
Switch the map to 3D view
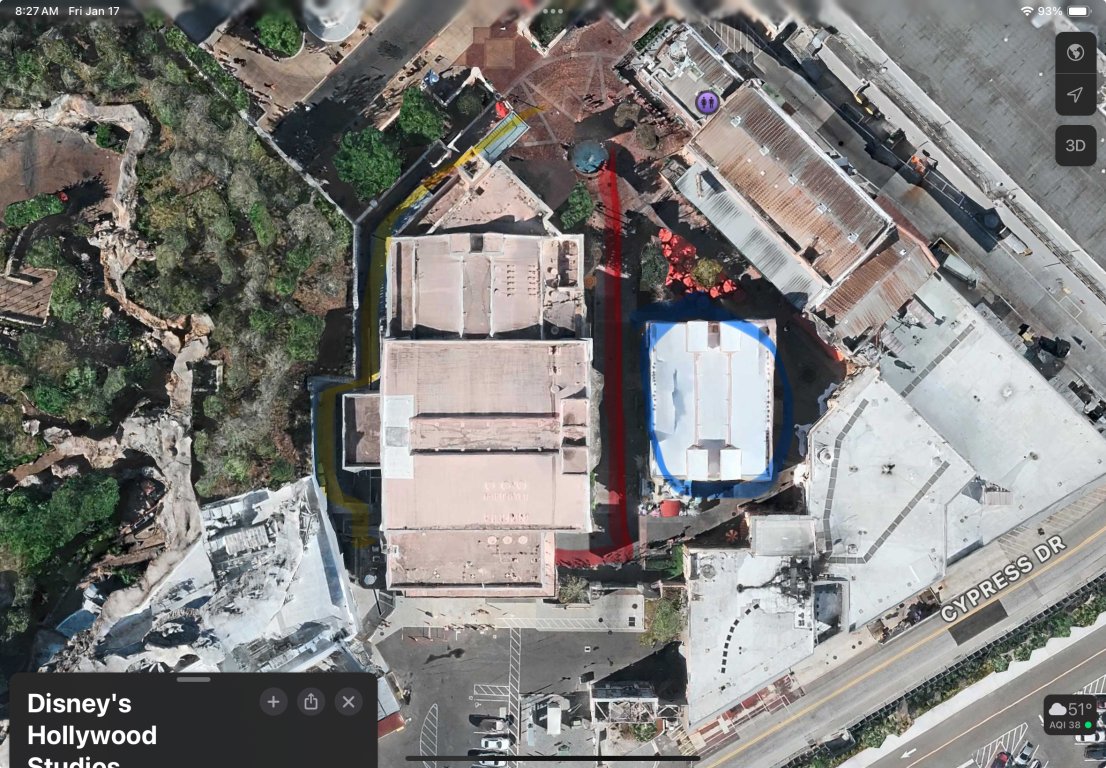coord(1075,145)
